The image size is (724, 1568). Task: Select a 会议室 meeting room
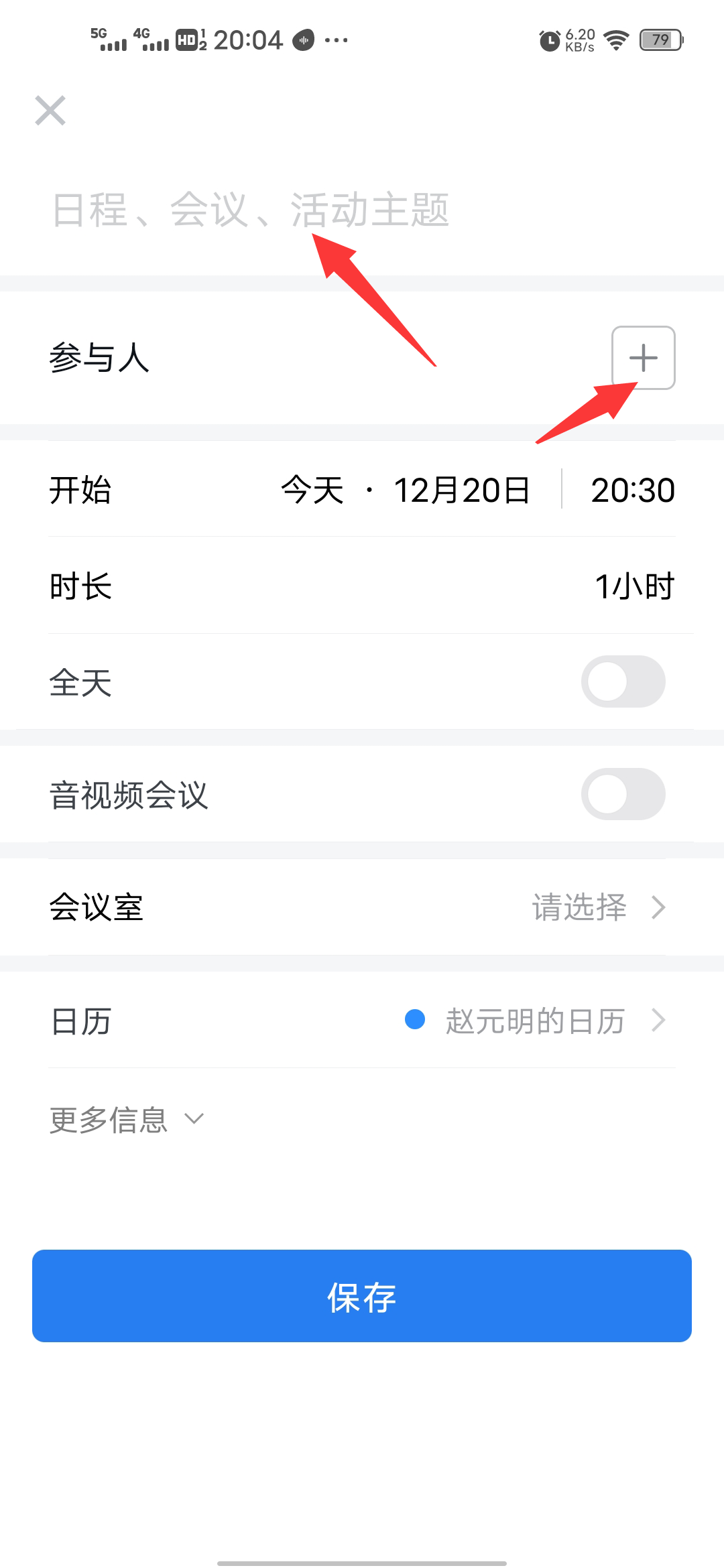(597, 907)
